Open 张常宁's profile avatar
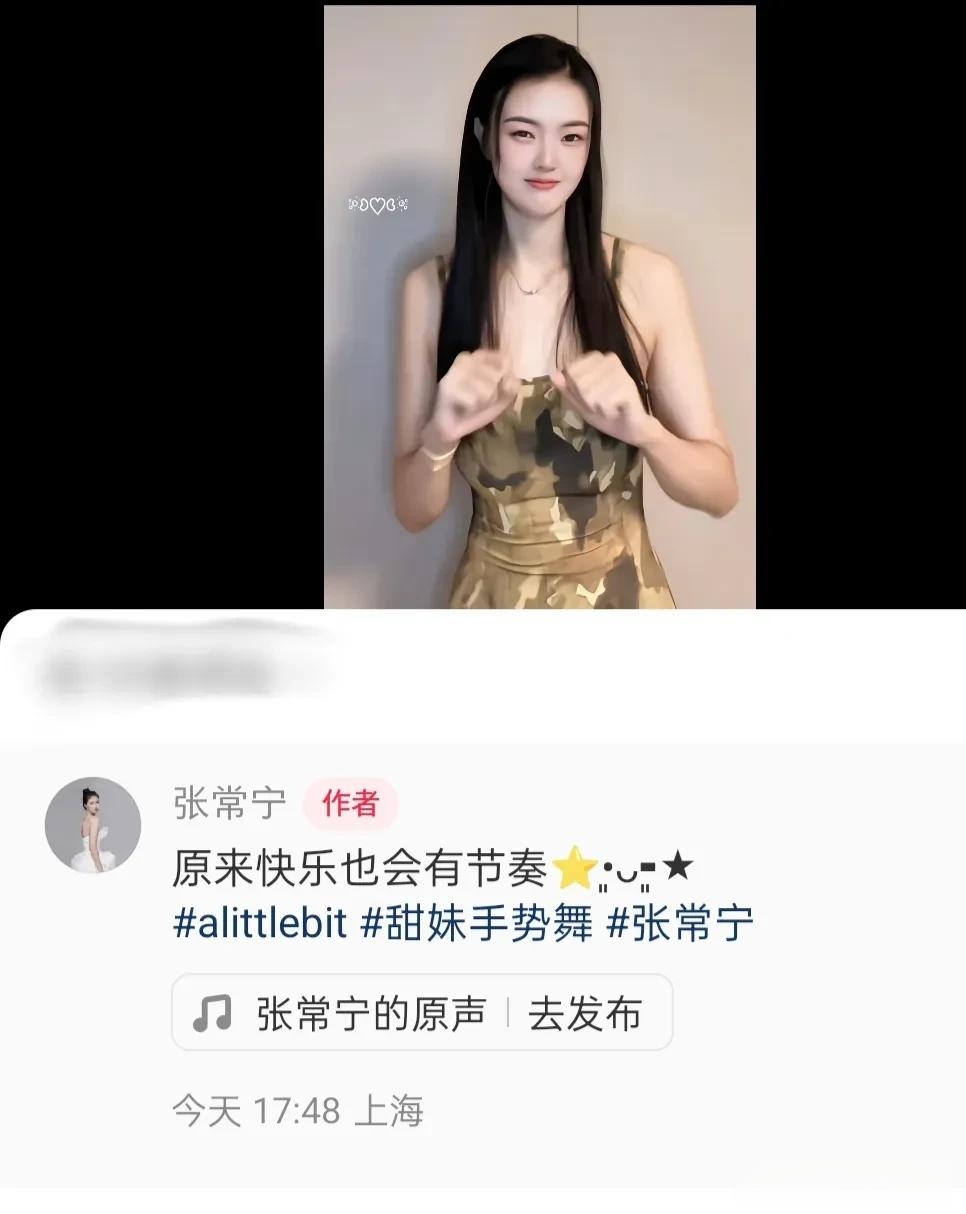Viewport: 966px width, 1214px height. [92, 825]
